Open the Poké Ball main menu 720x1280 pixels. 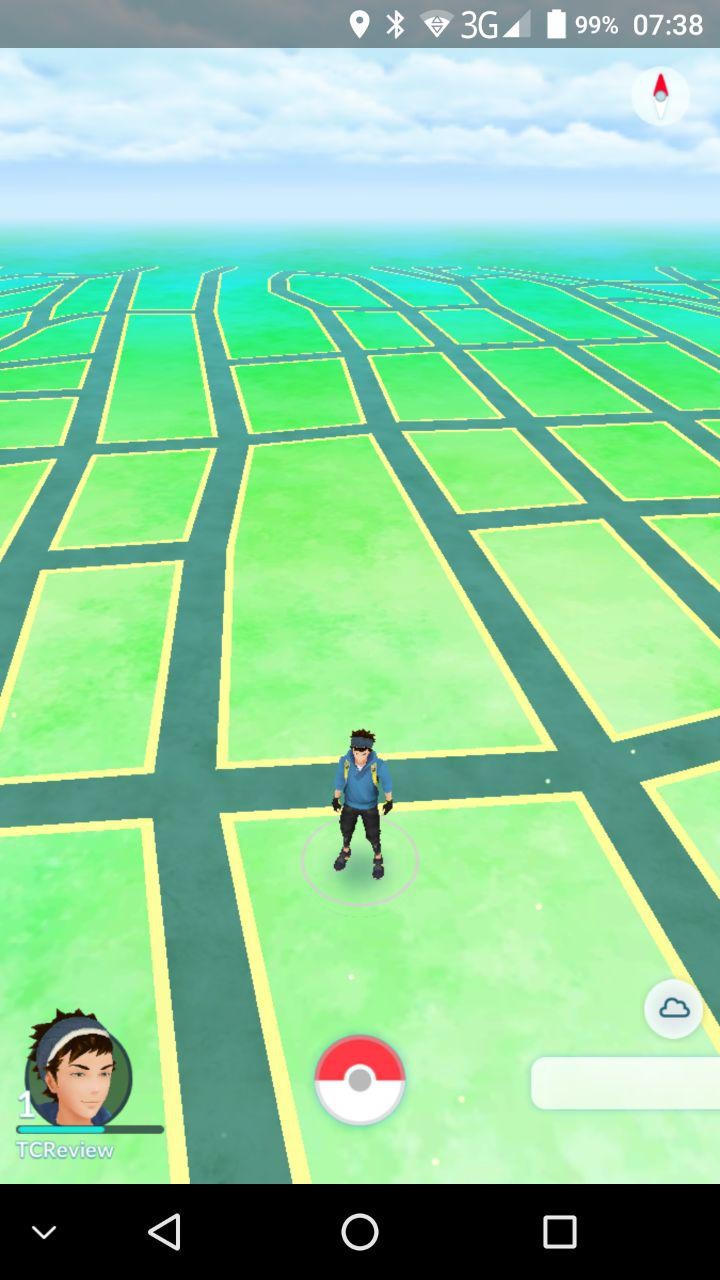360,1080
